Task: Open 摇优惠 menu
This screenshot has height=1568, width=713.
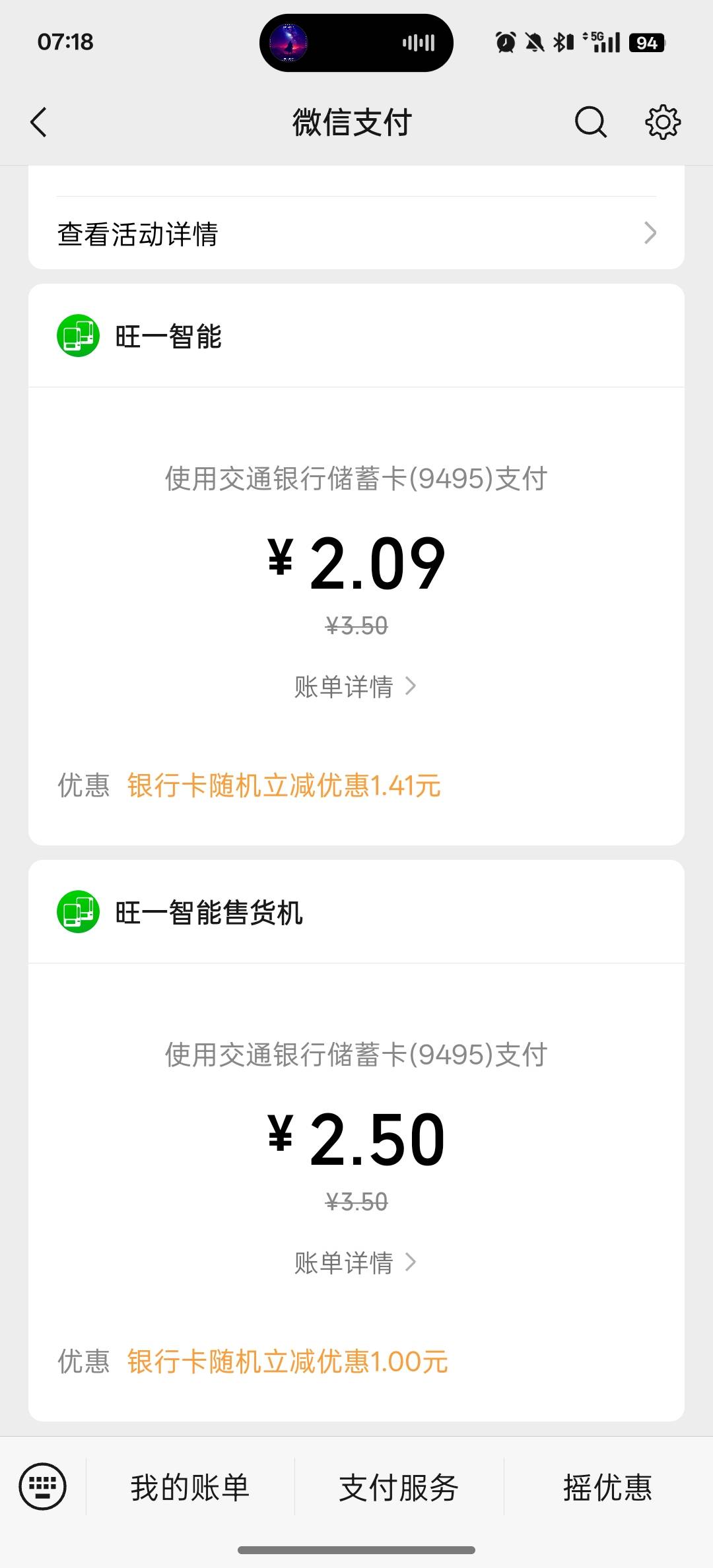Action: (608, 1487)
